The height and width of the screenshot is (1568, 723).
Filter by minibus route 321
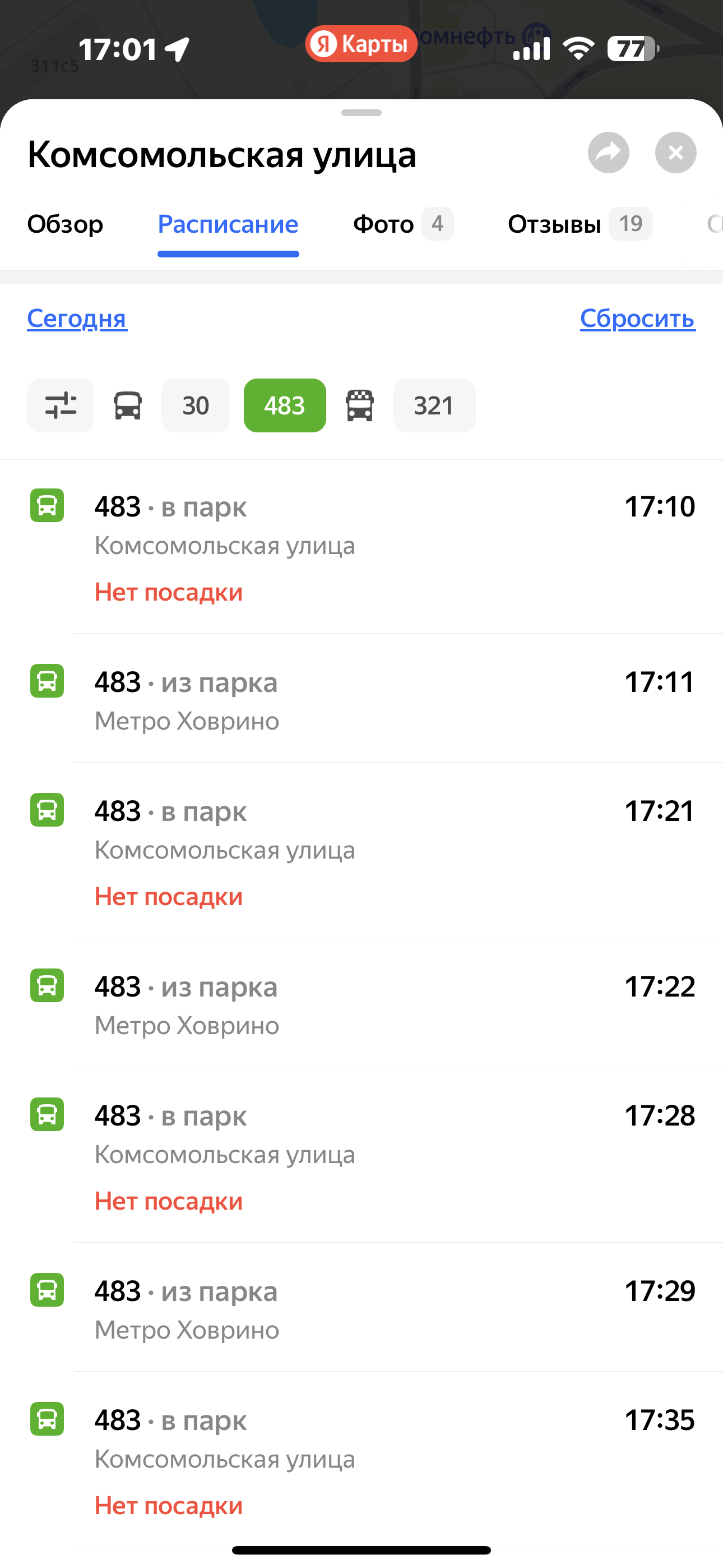[x=434, y=405]
